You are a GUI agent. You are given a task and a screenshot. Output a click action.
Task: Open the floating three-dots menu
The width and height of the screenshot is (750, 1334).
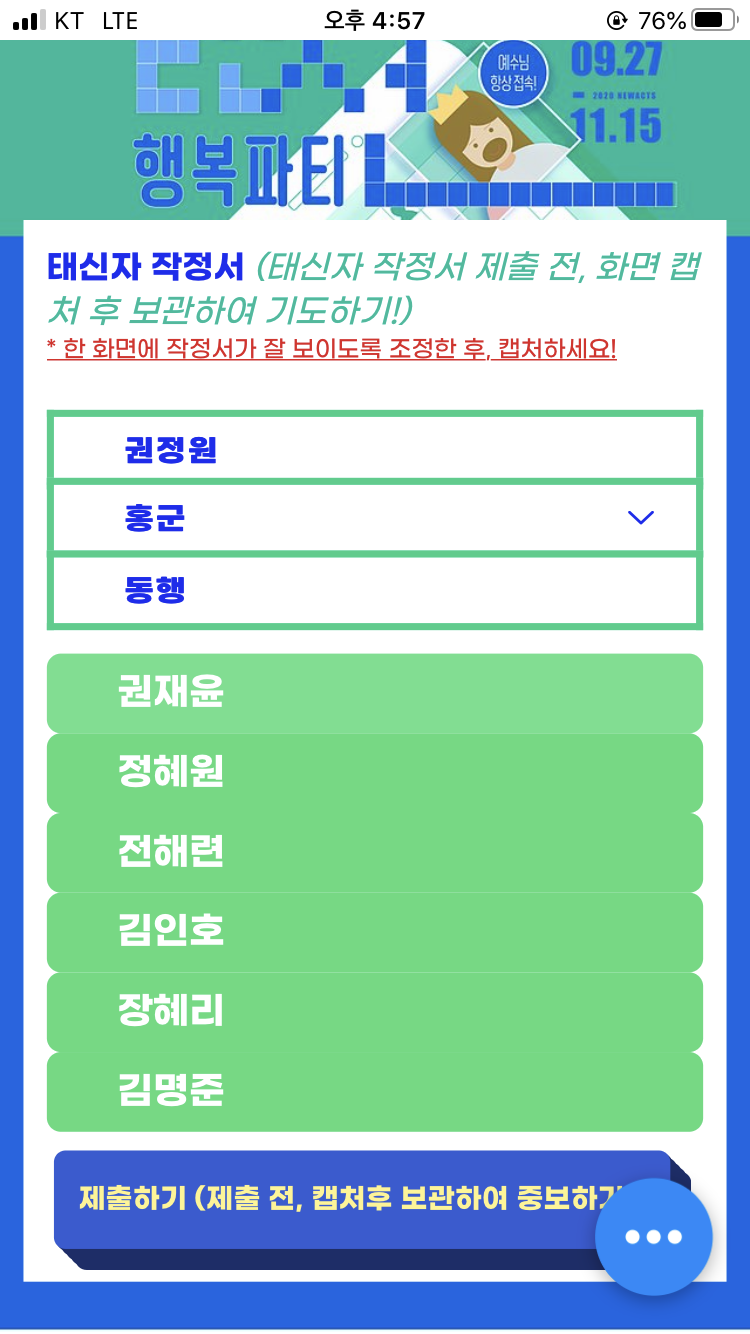tap(654, 1237)
